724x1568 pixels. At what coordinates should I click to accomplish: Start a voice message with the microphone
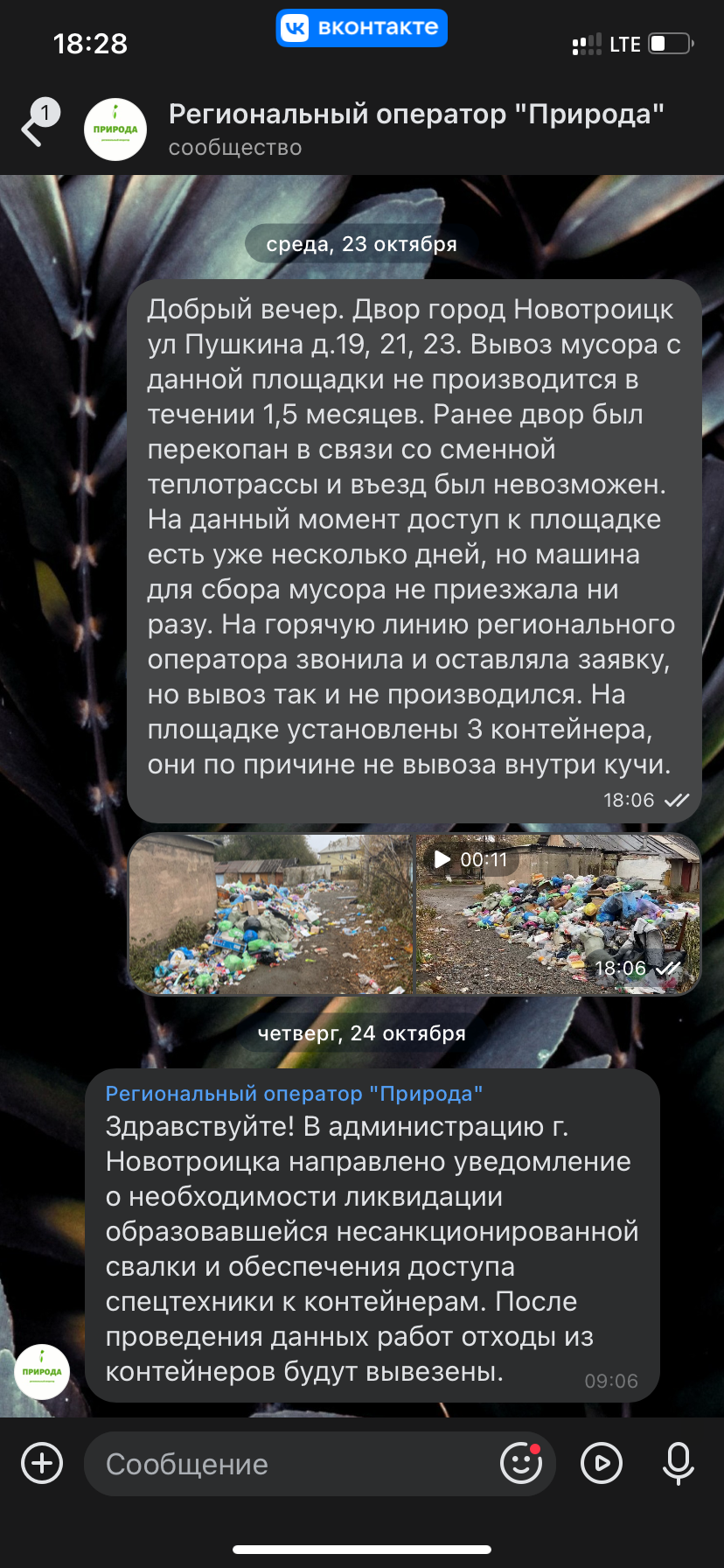pos(679,1463)
